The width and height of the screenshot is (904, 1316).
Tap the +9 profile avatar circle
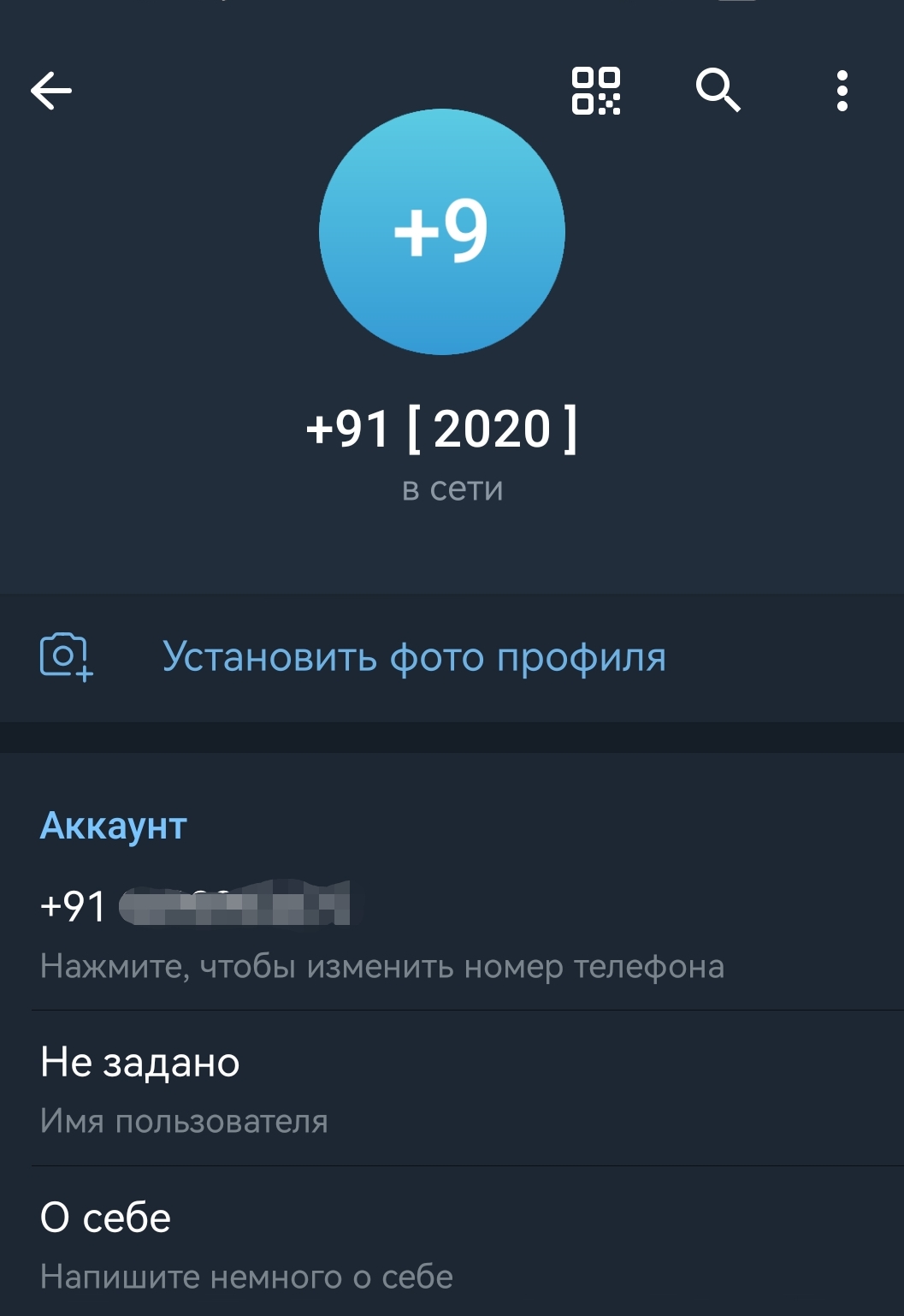click(442, 232)
